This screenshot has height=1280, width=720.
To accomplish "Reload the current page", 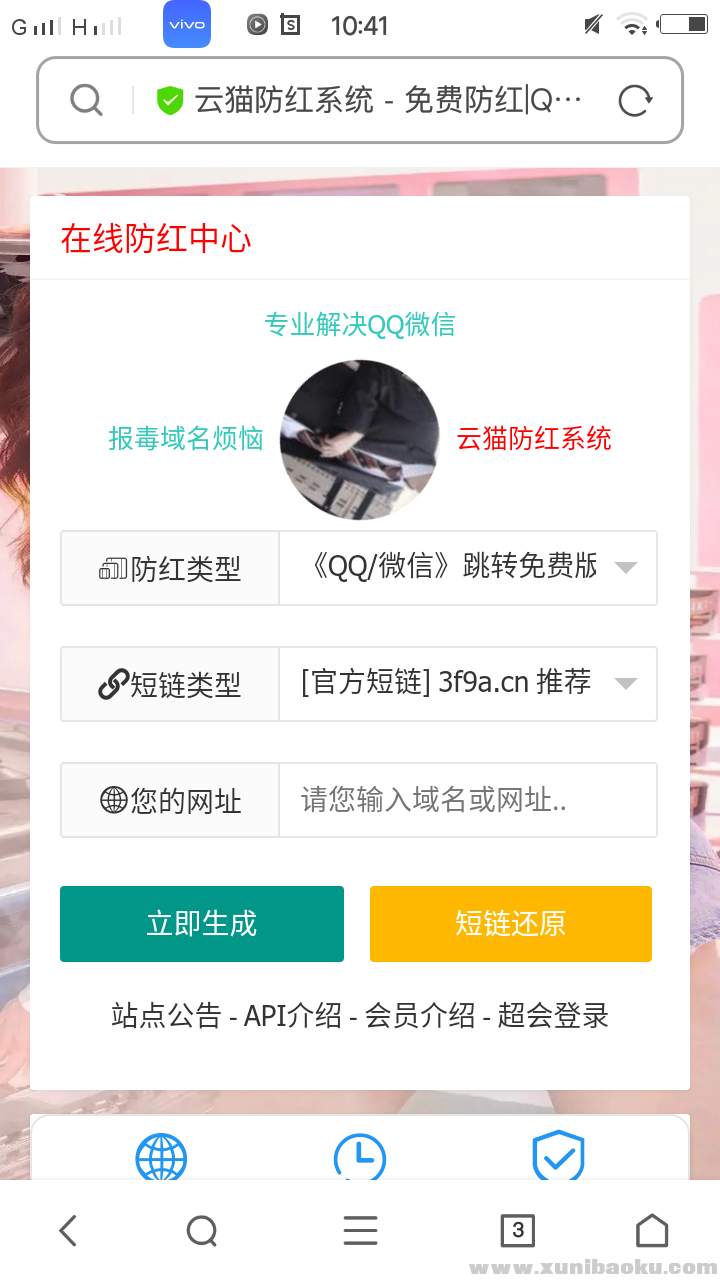I will point(636,100).
